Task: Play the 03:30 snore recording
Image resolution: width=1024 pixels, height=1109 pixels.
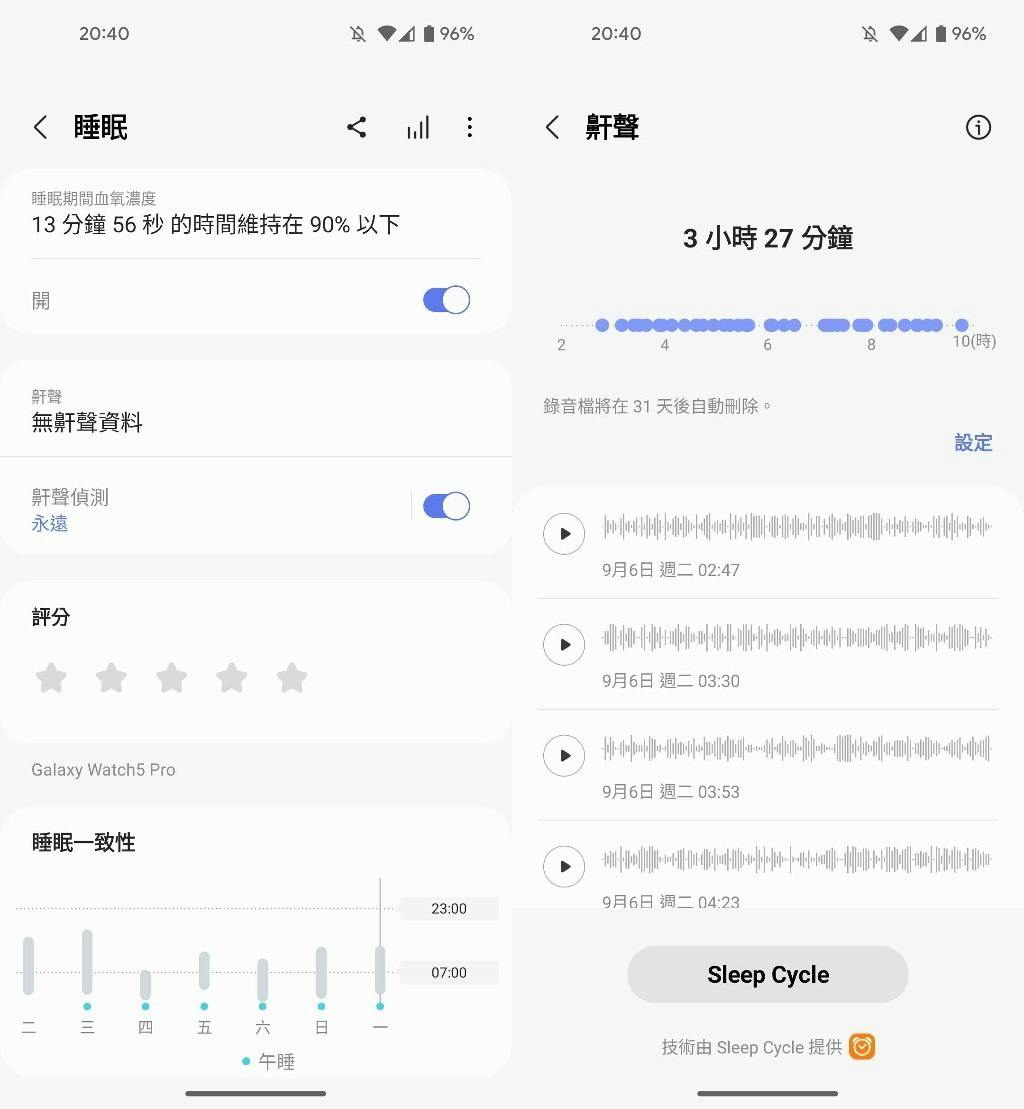Action: click(564, 645)
